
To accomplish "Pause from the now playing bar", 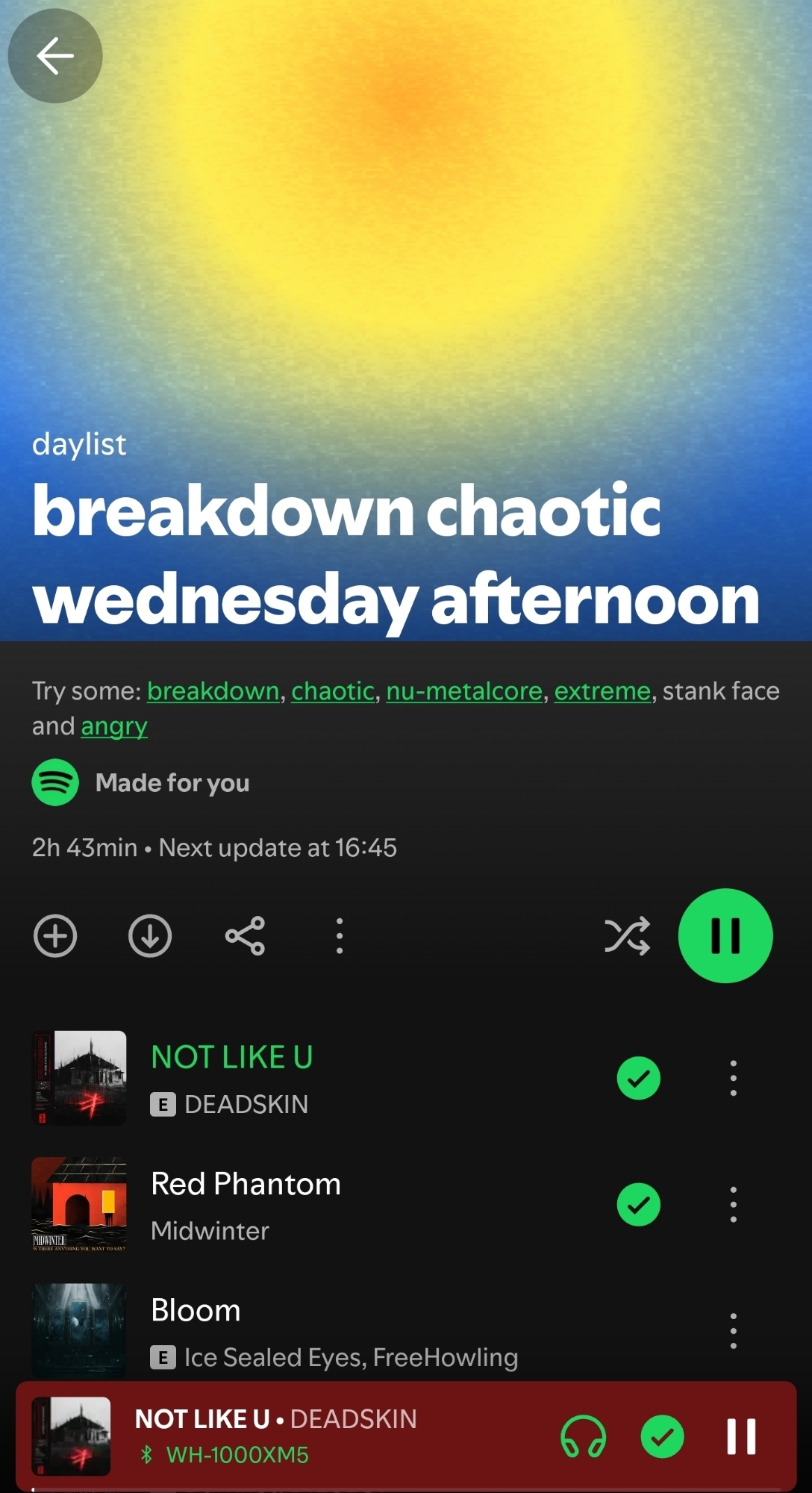I will pyautogui.click(x=741, y=1437).
